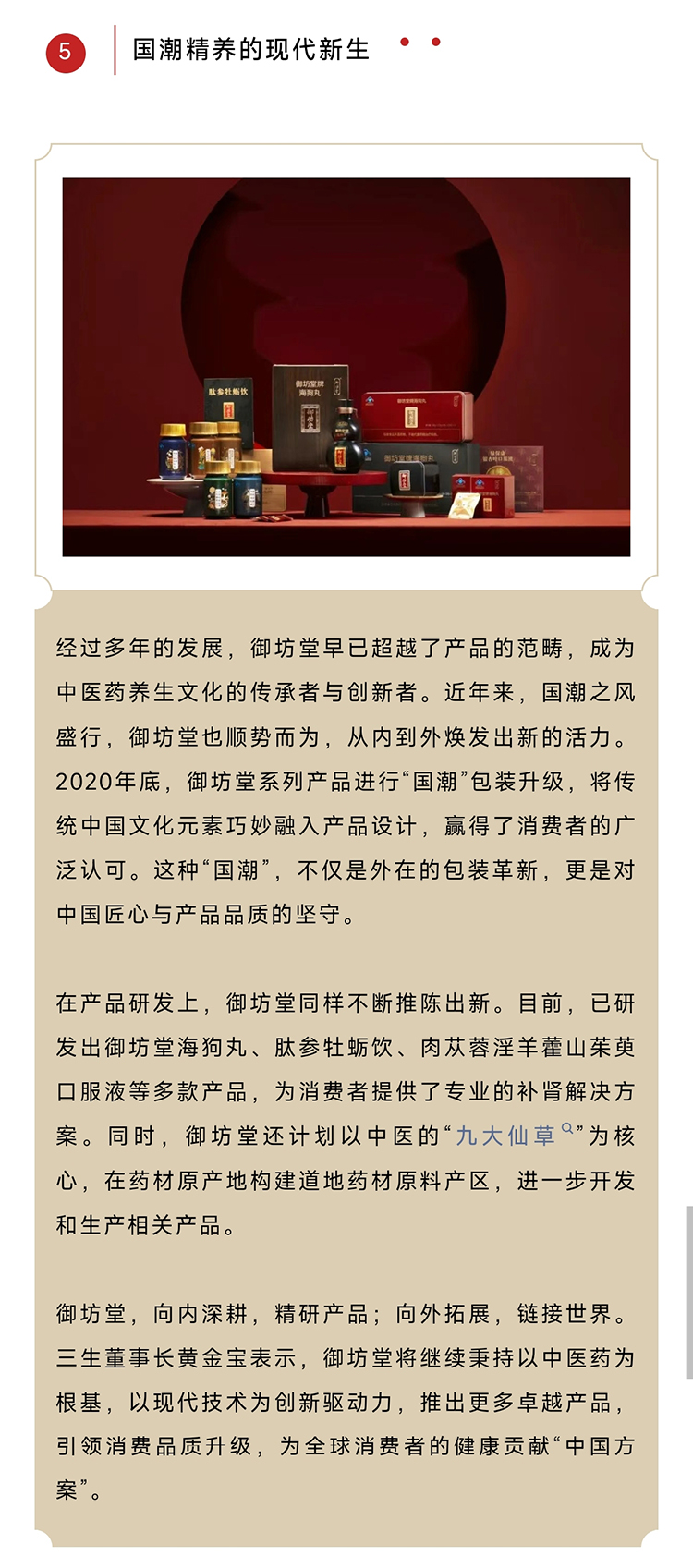View the 御坊堂 product photo full screen
The width and height of the screenshot is (693, 1568).
346,367
